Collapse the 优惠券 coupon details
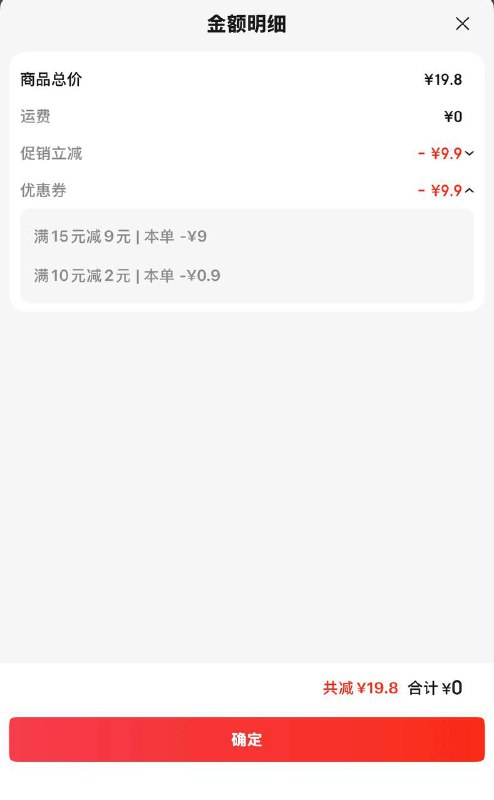 [x=470, y=190]
